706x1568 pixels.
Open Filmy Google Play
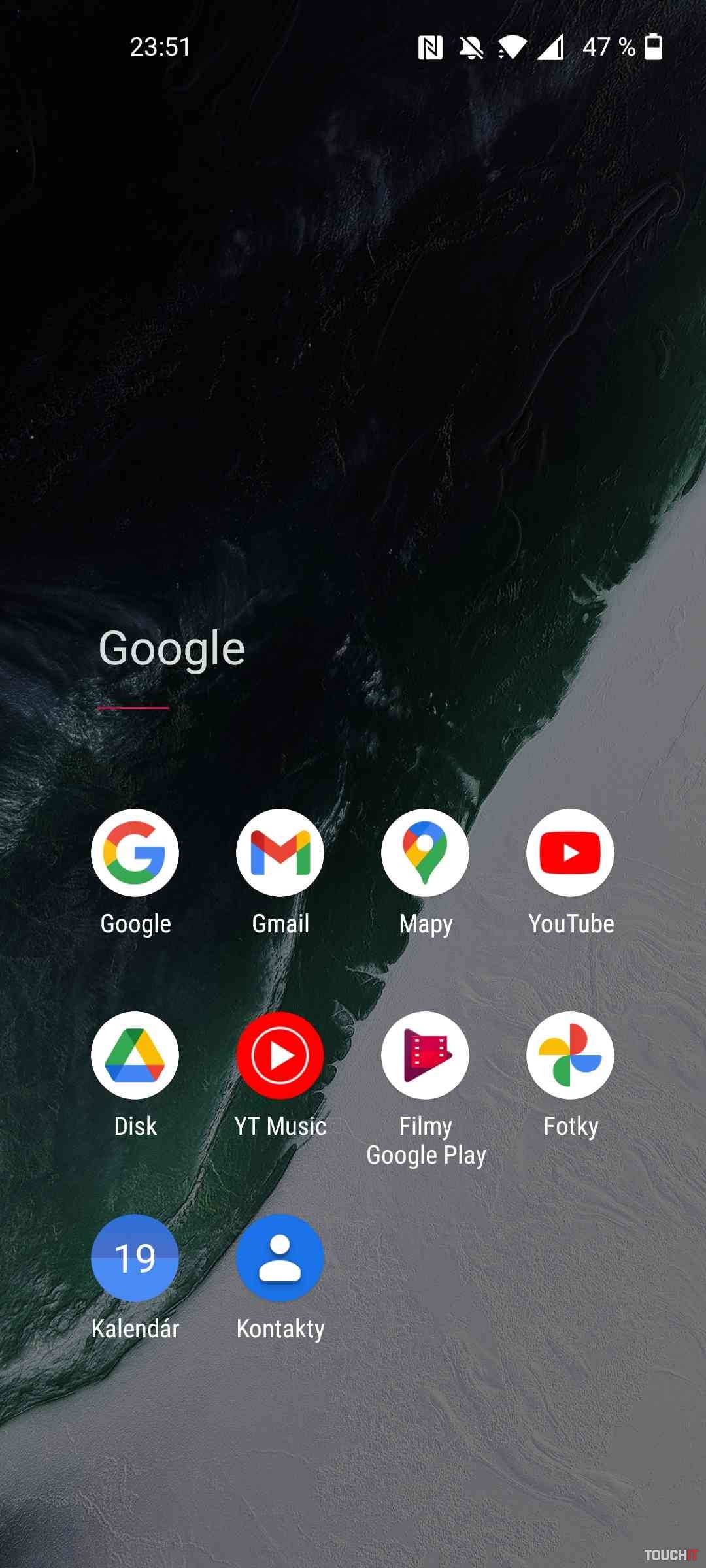425,1055
